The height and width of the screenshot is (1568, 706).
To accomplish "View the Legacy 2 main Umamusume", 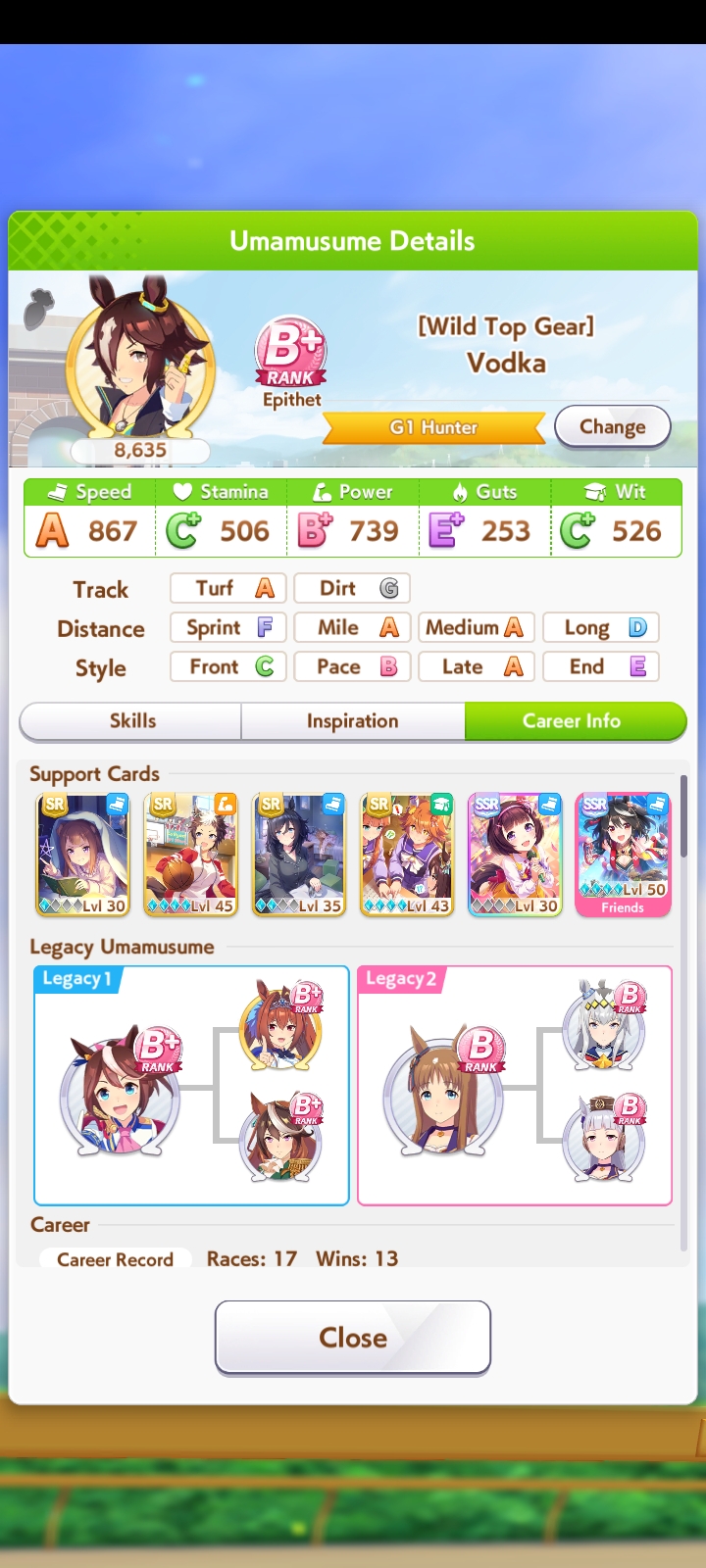I will coord(444,1090).
